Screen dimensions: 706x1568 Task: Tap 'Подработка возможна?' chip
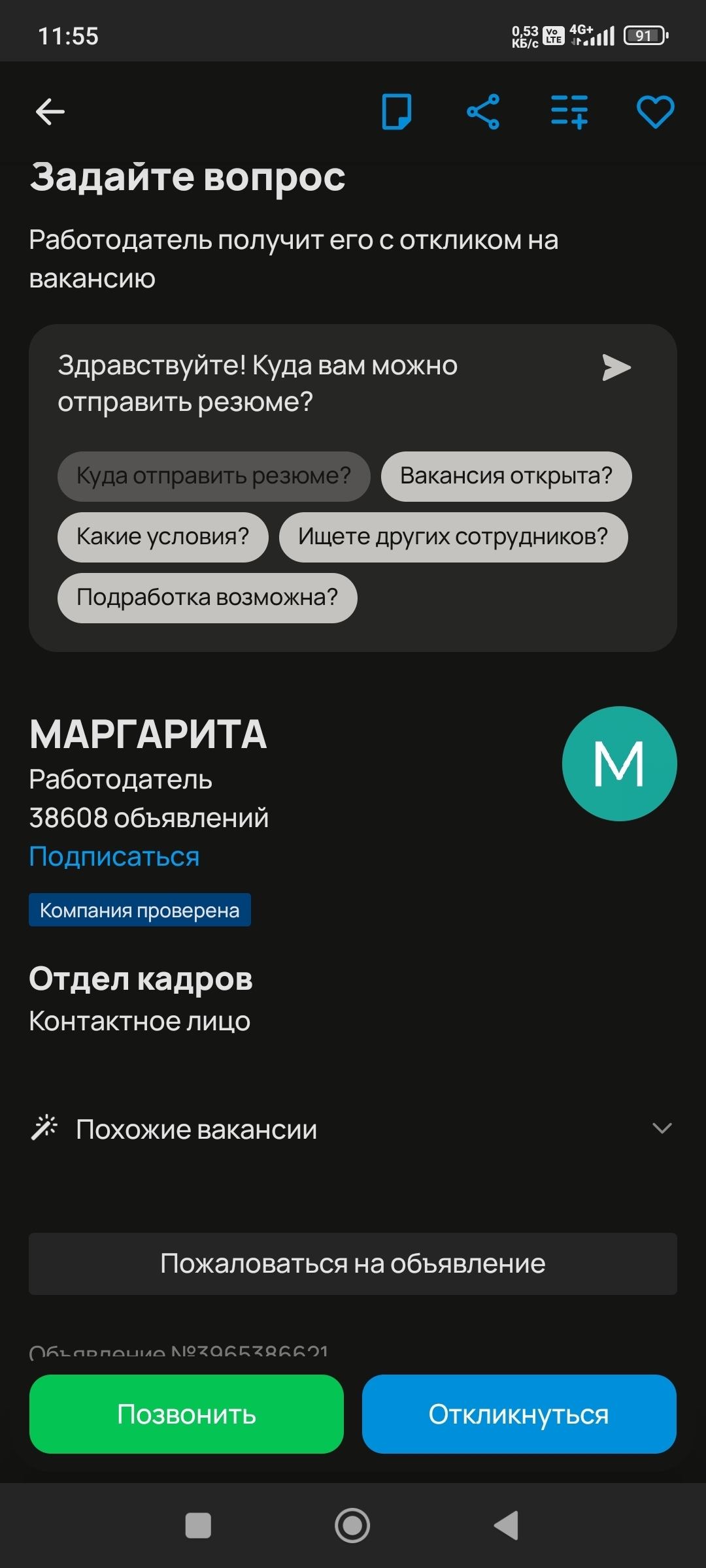click(x=207, y=598)
